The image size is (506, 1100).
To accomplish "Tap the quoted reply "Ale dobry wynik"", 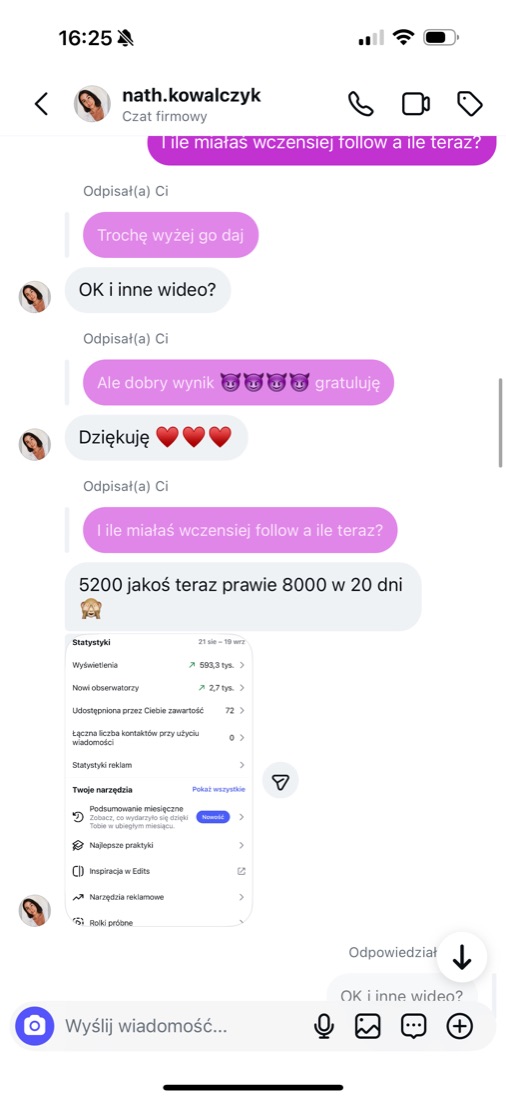I will (239, 382).
